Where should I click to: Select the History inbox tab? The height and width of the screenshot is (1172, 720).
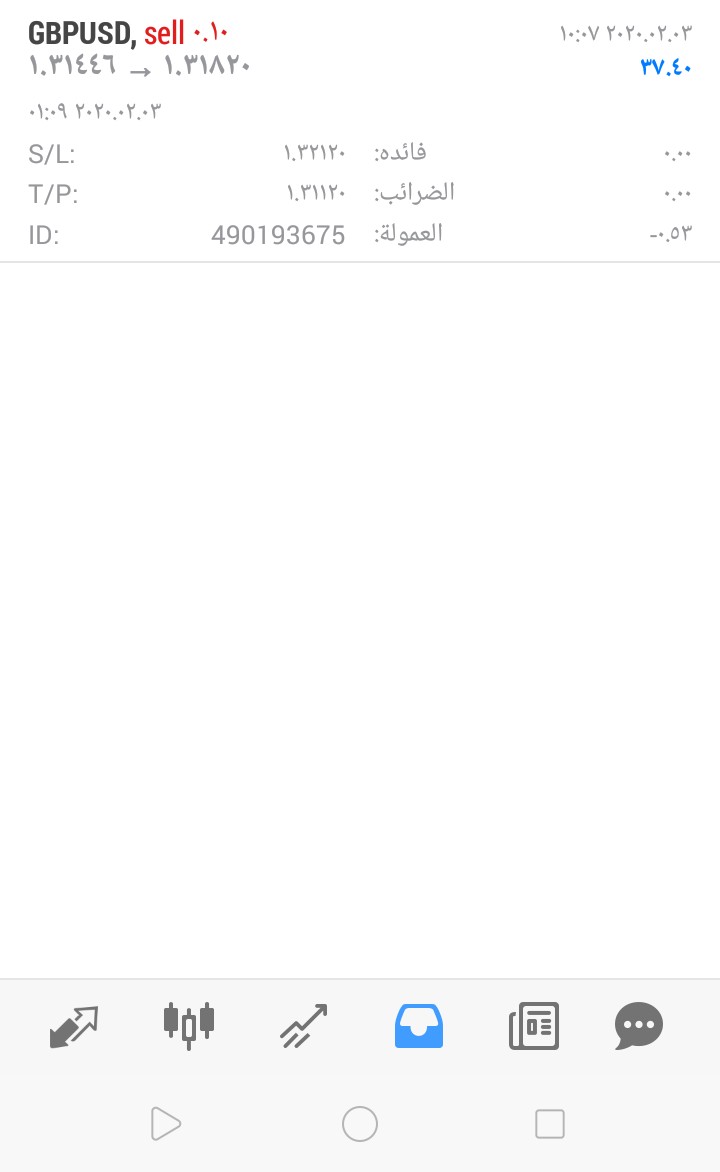pos(419,1026)
